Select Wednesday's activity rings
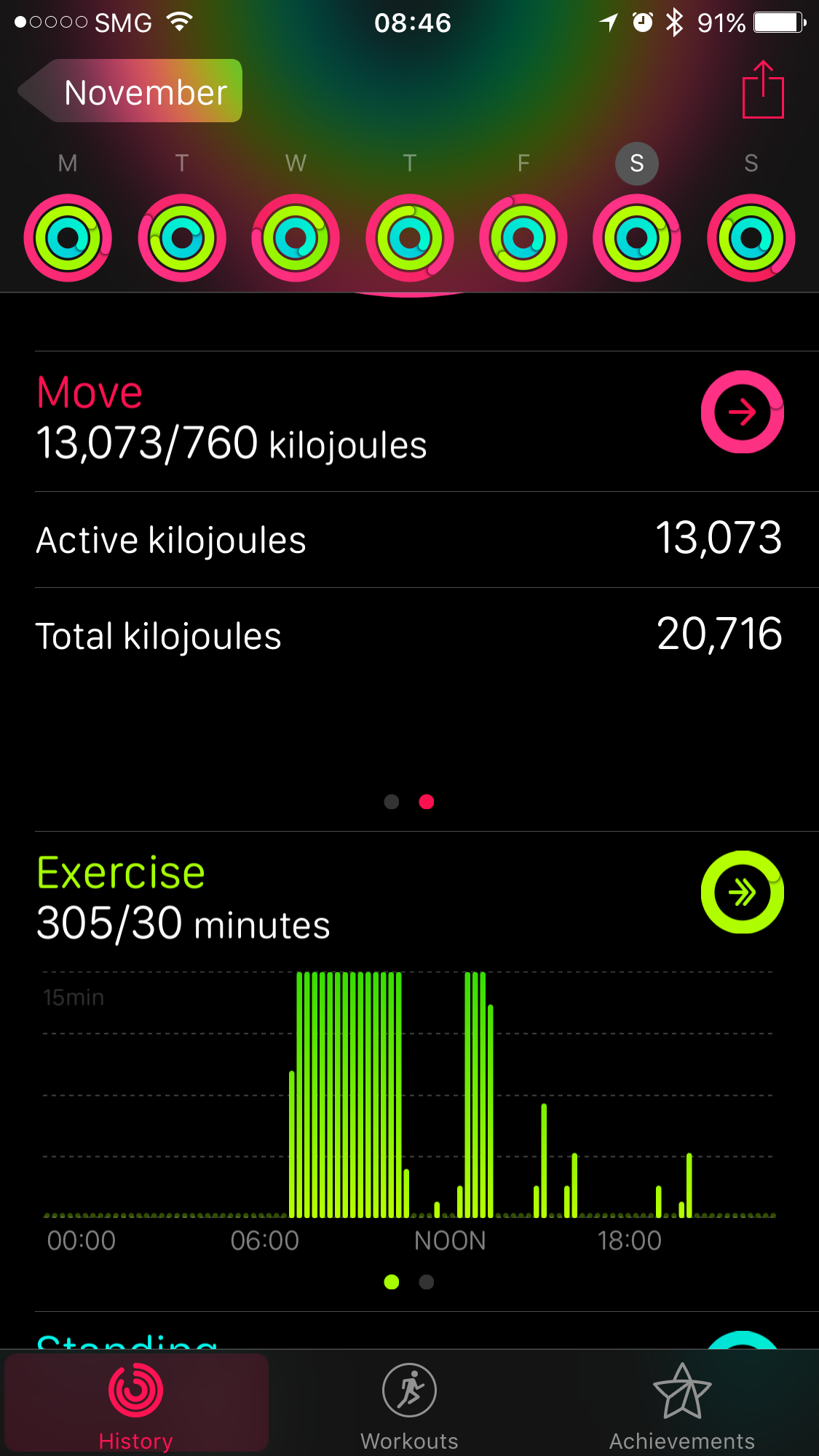The image size is (819, 1456). 296,238
